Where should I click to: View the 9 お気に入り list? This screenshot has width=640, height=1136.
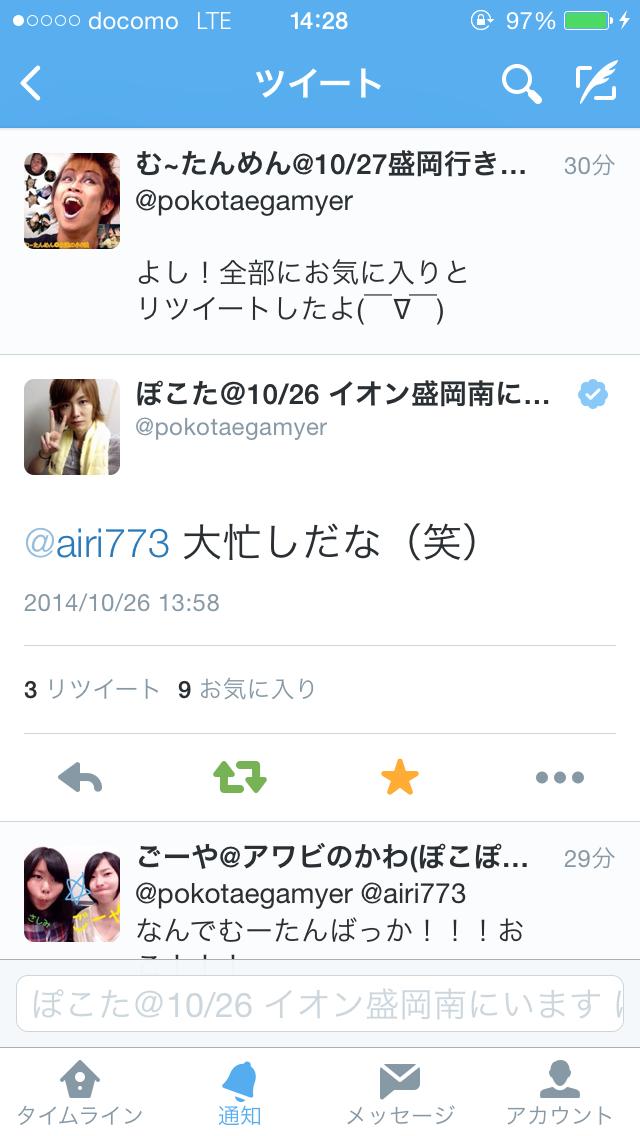[x=247, y=689]
